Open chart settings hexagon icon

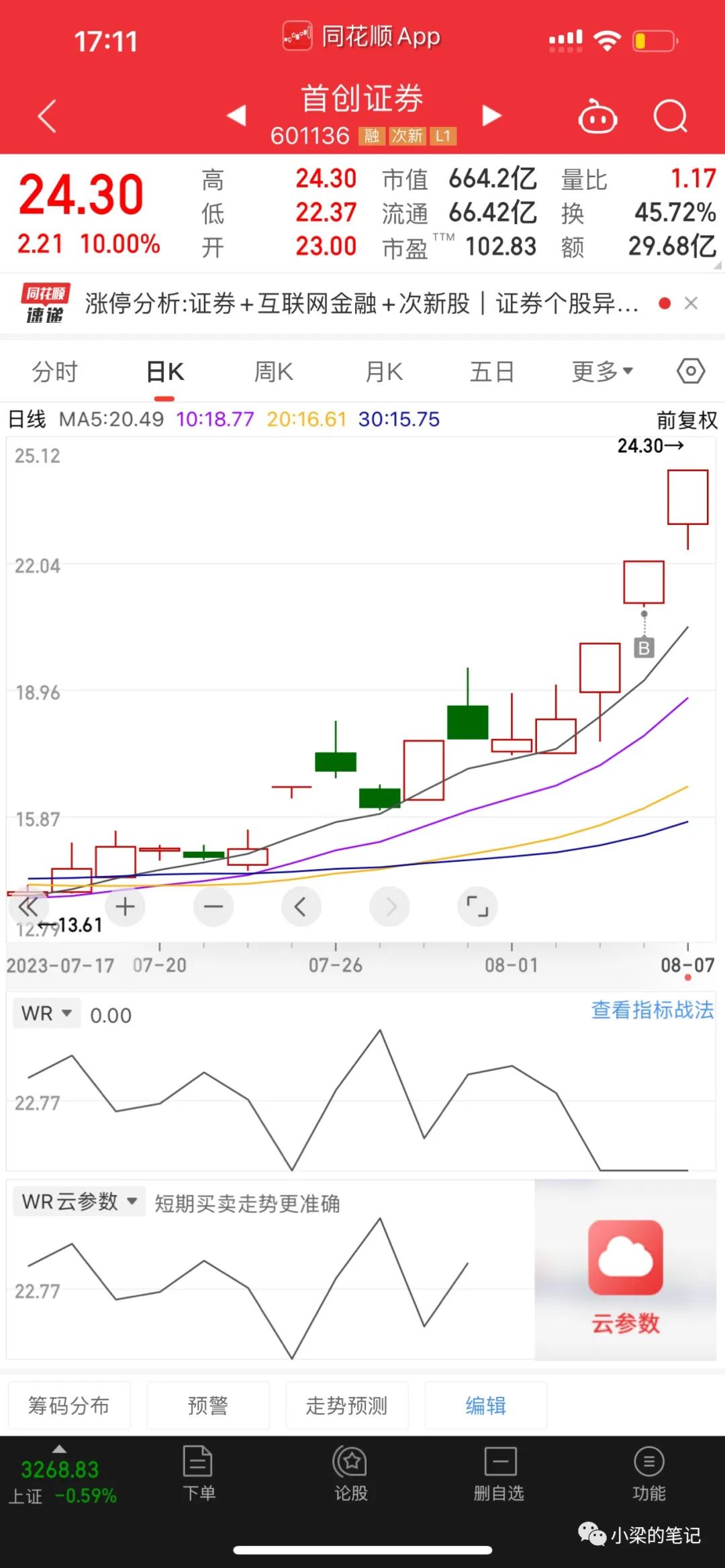690,371
